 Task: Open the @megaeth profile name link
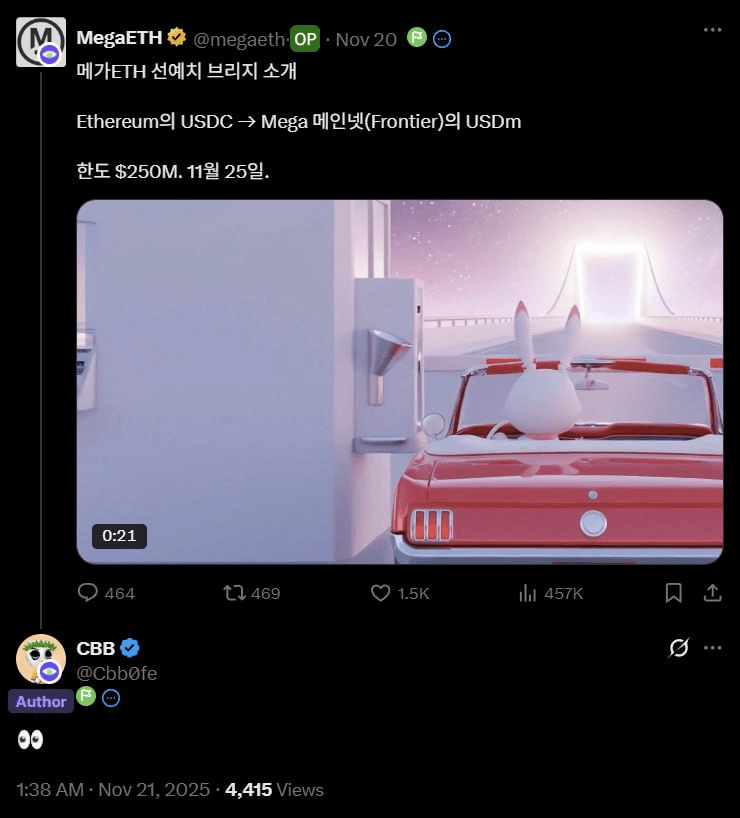point(119,38)
